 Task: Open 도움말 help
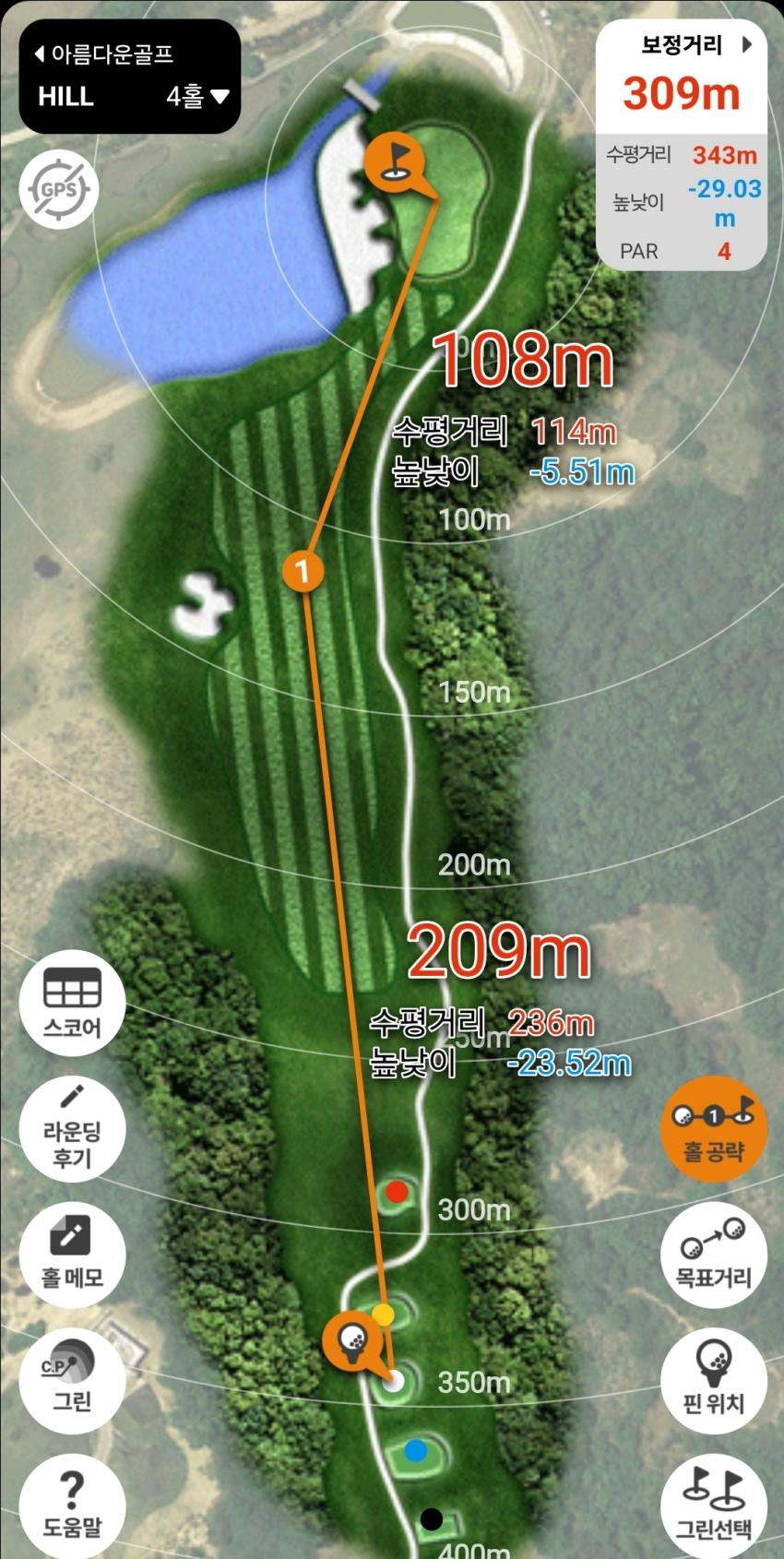72,1504
